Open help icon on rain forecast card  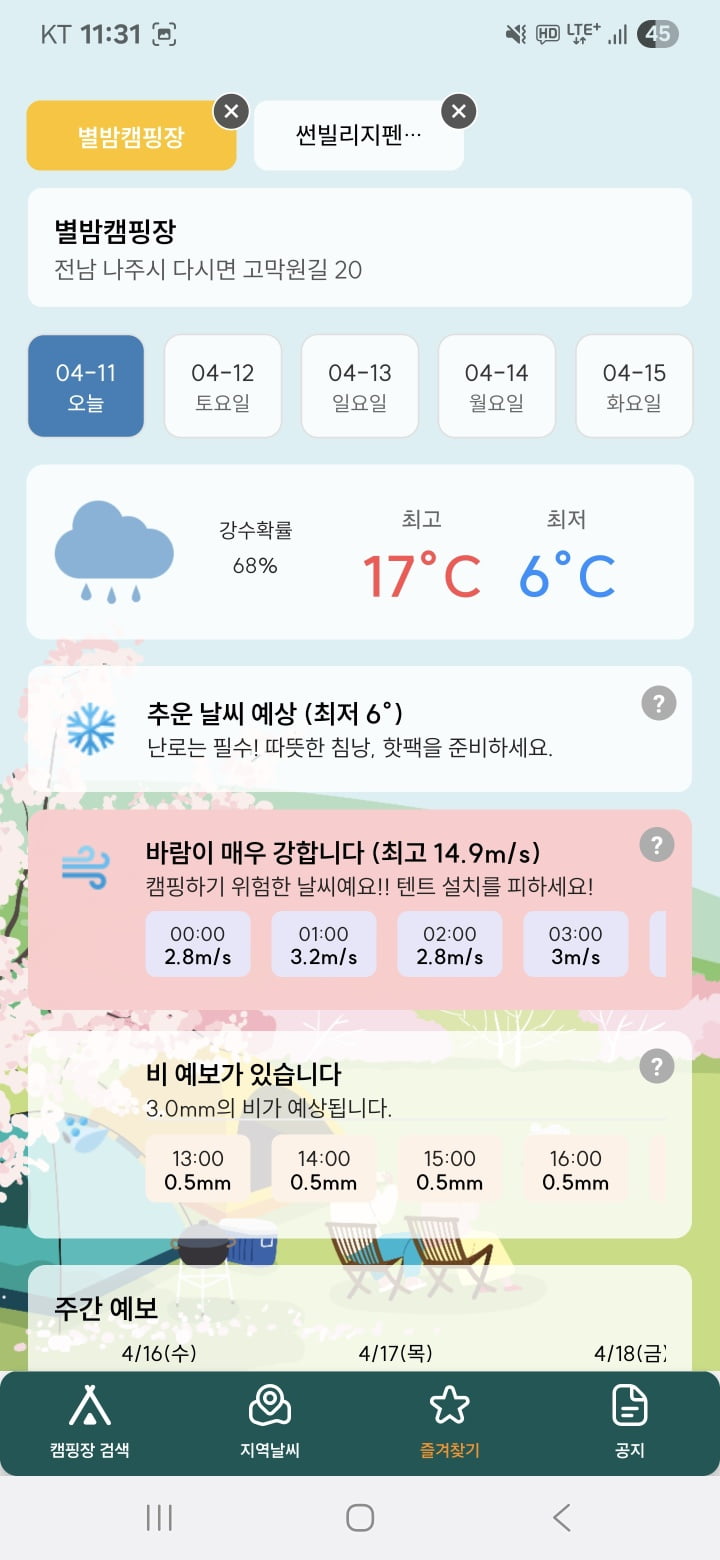pyautogui.click(x=657, y=1066)
